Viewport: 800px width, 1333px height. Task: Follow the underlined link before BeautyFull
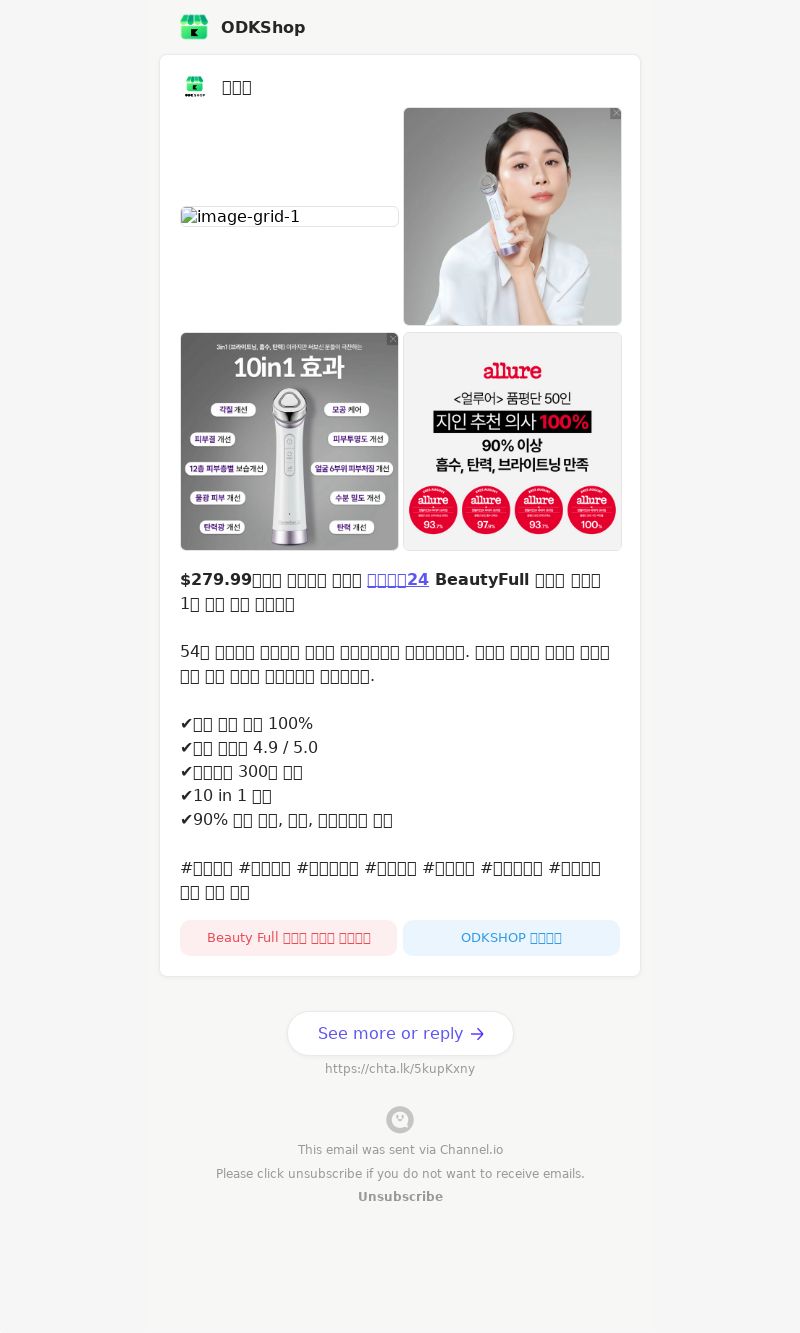click(397, 580)
